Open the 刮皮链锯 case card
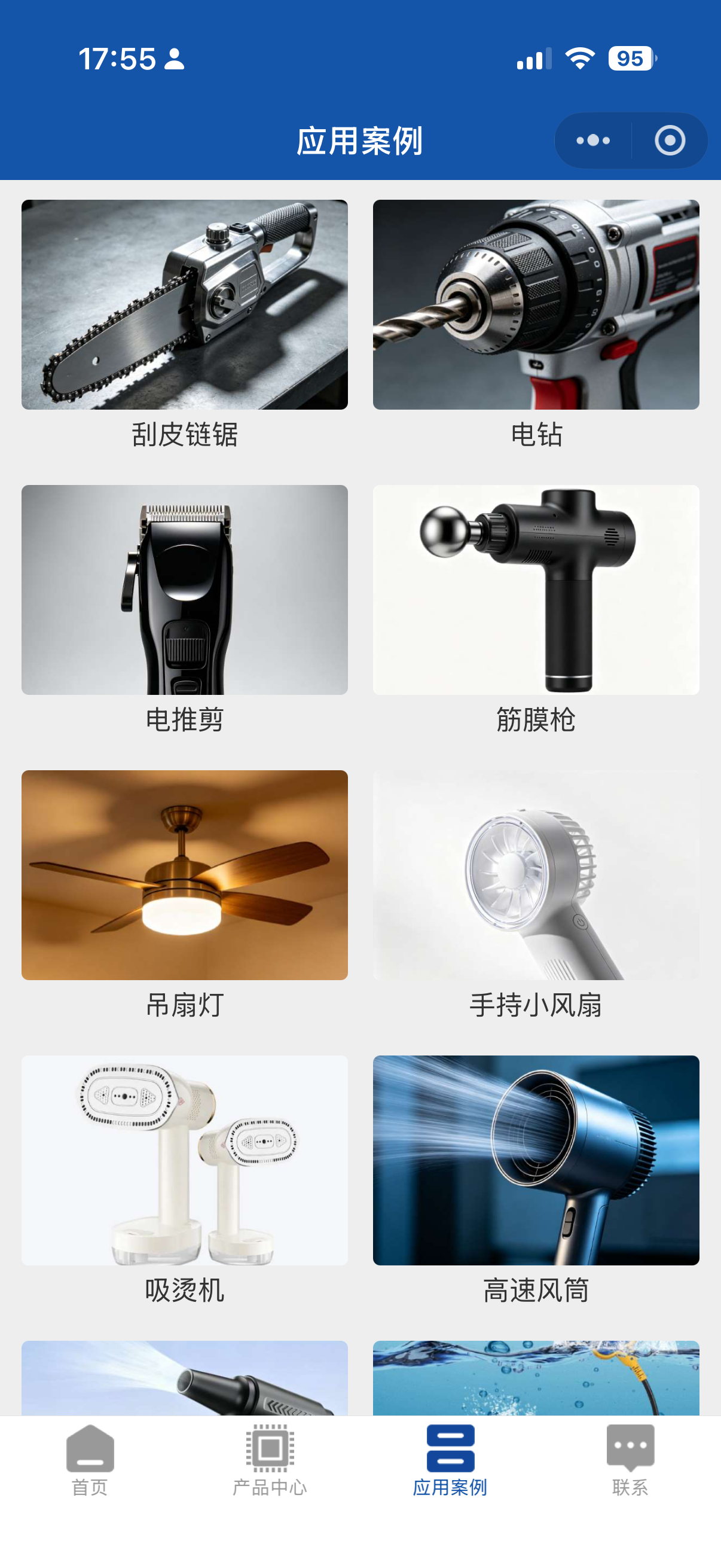The height and width of the screenshot is (1568, 721). point(184,325)
